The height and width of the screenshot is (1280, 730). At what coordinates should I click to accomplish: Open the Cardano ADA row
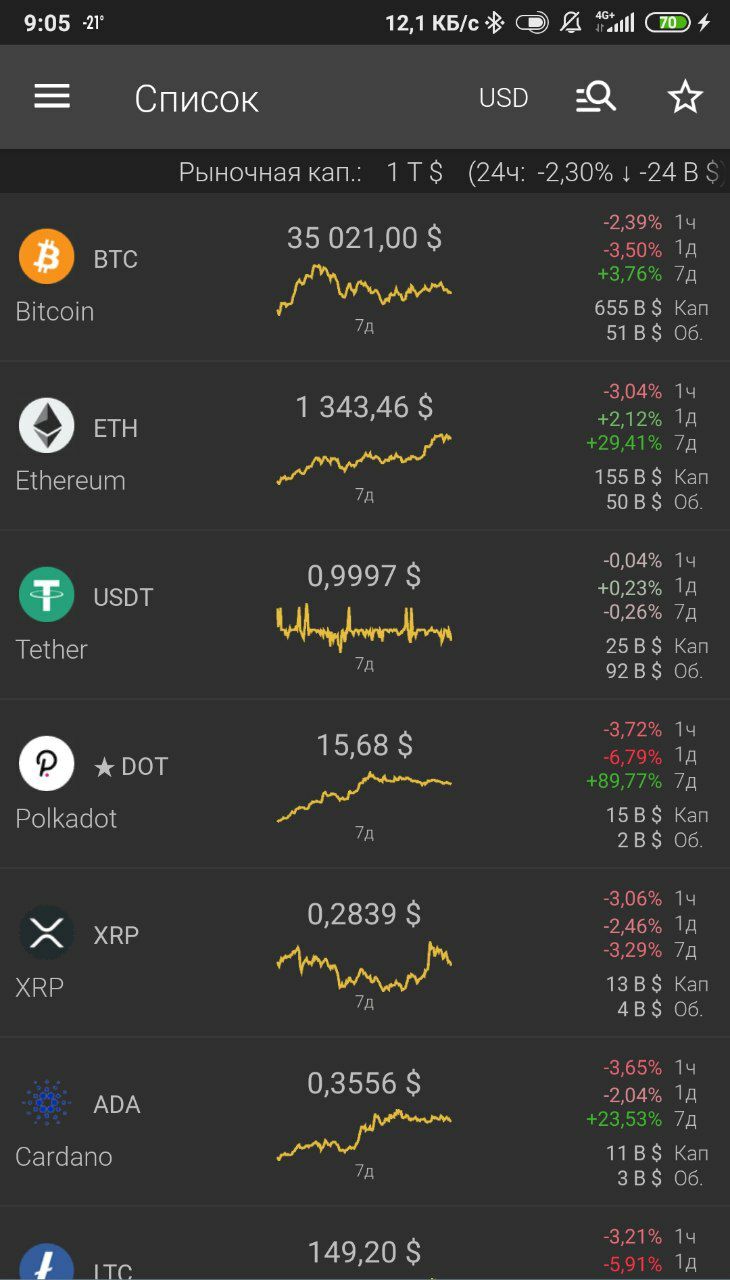365,1122
